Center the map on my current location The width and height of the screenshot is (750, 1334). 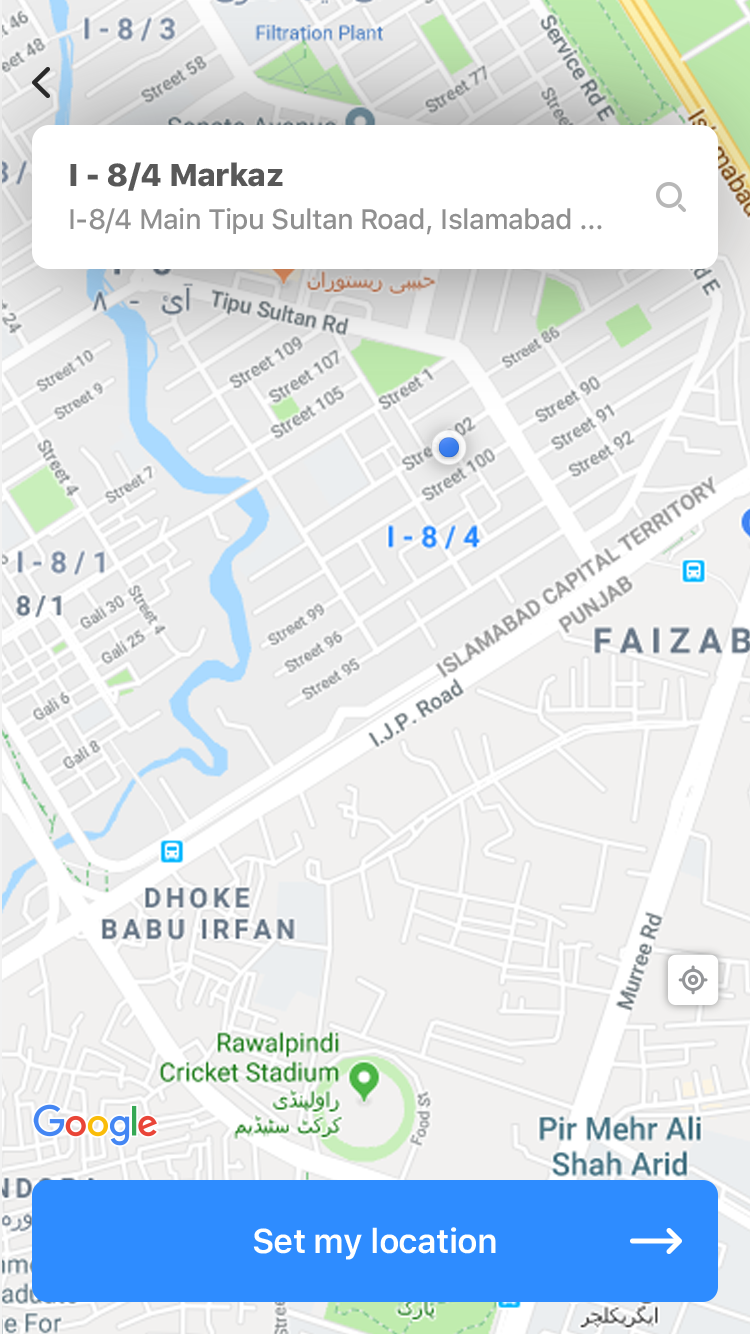tap(693, 980)
